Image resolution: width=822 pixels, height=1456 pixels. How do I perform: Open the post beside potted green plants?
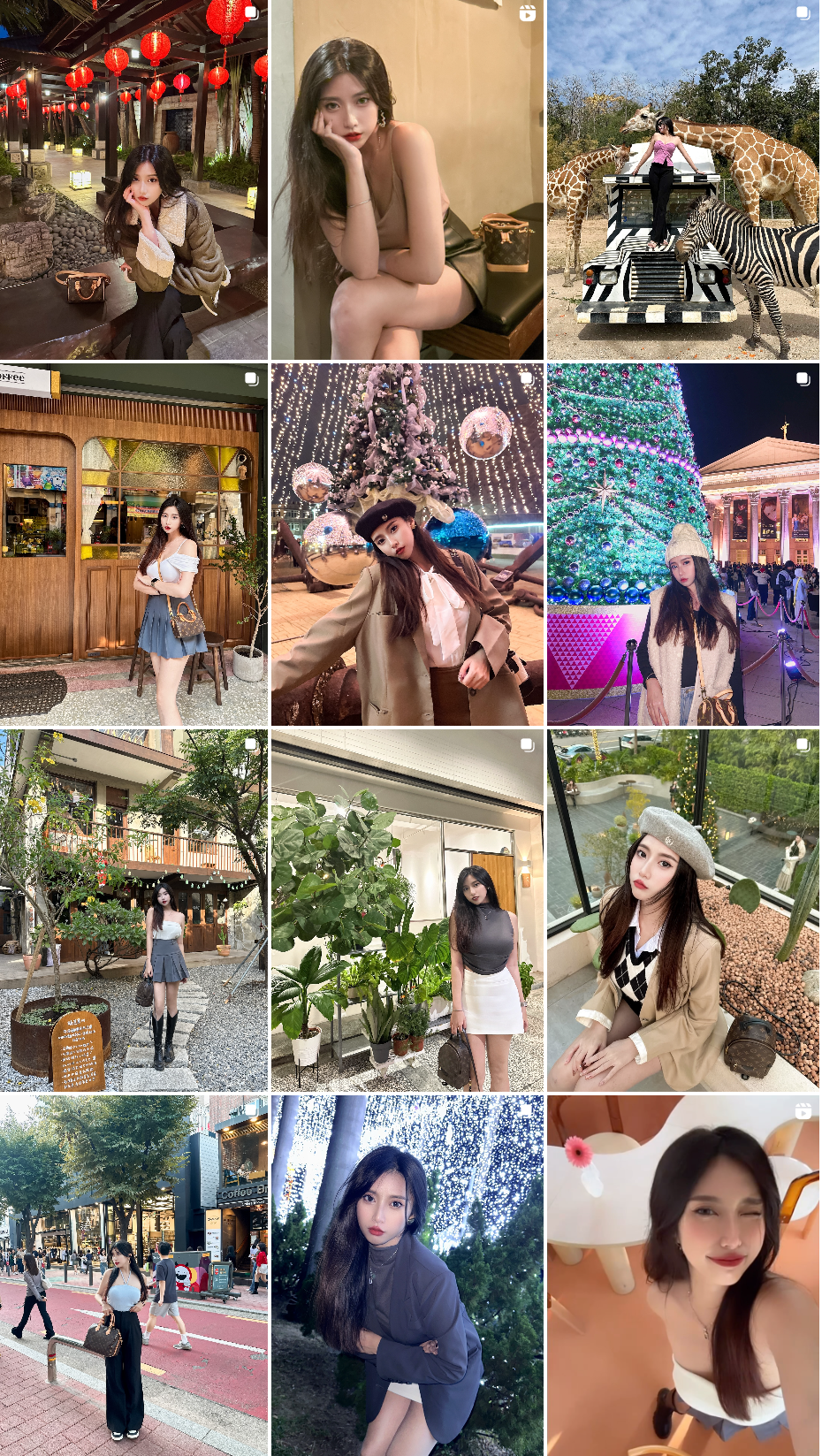tap(407, 910)
